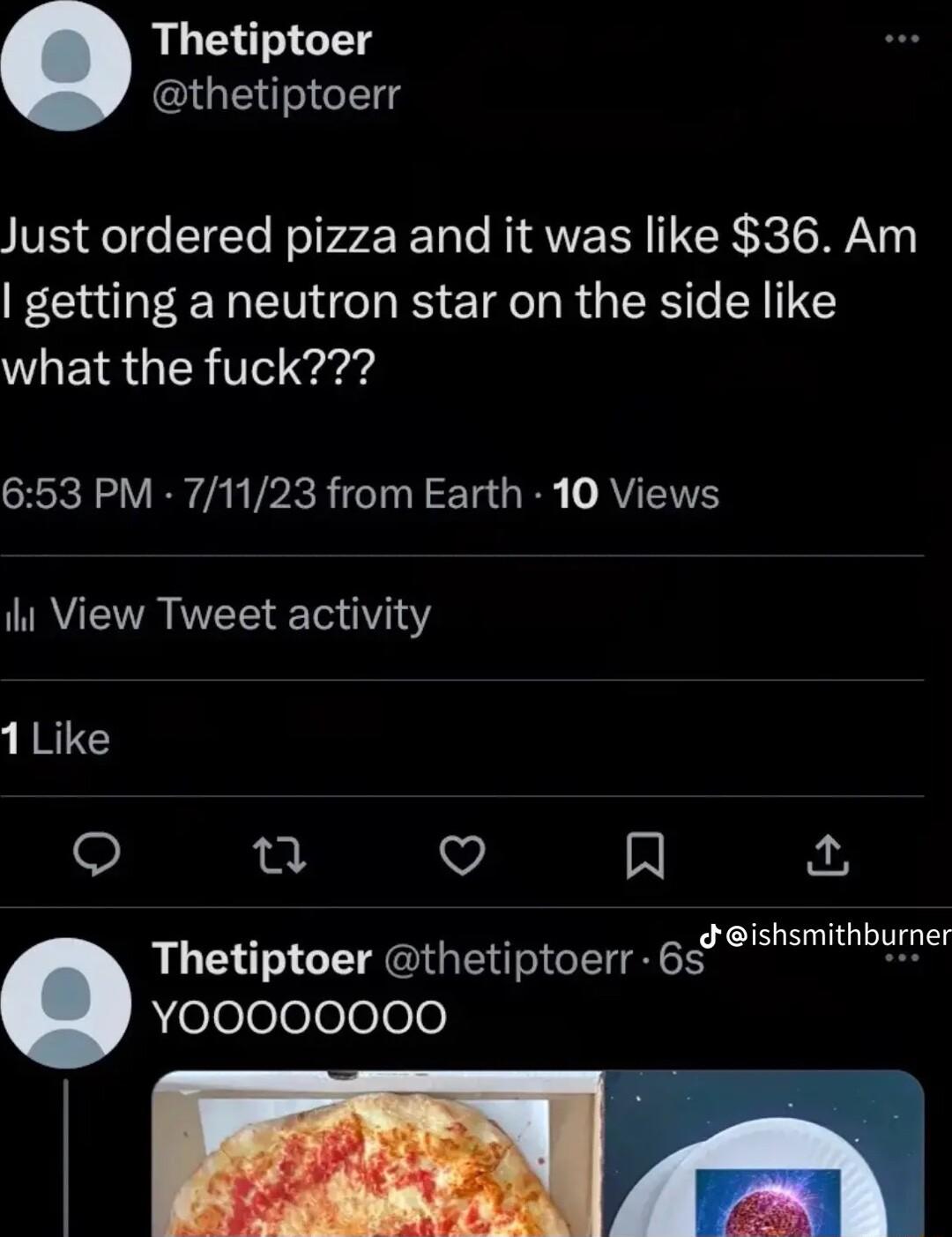Click the share icon on the tweet

point(827,853)
